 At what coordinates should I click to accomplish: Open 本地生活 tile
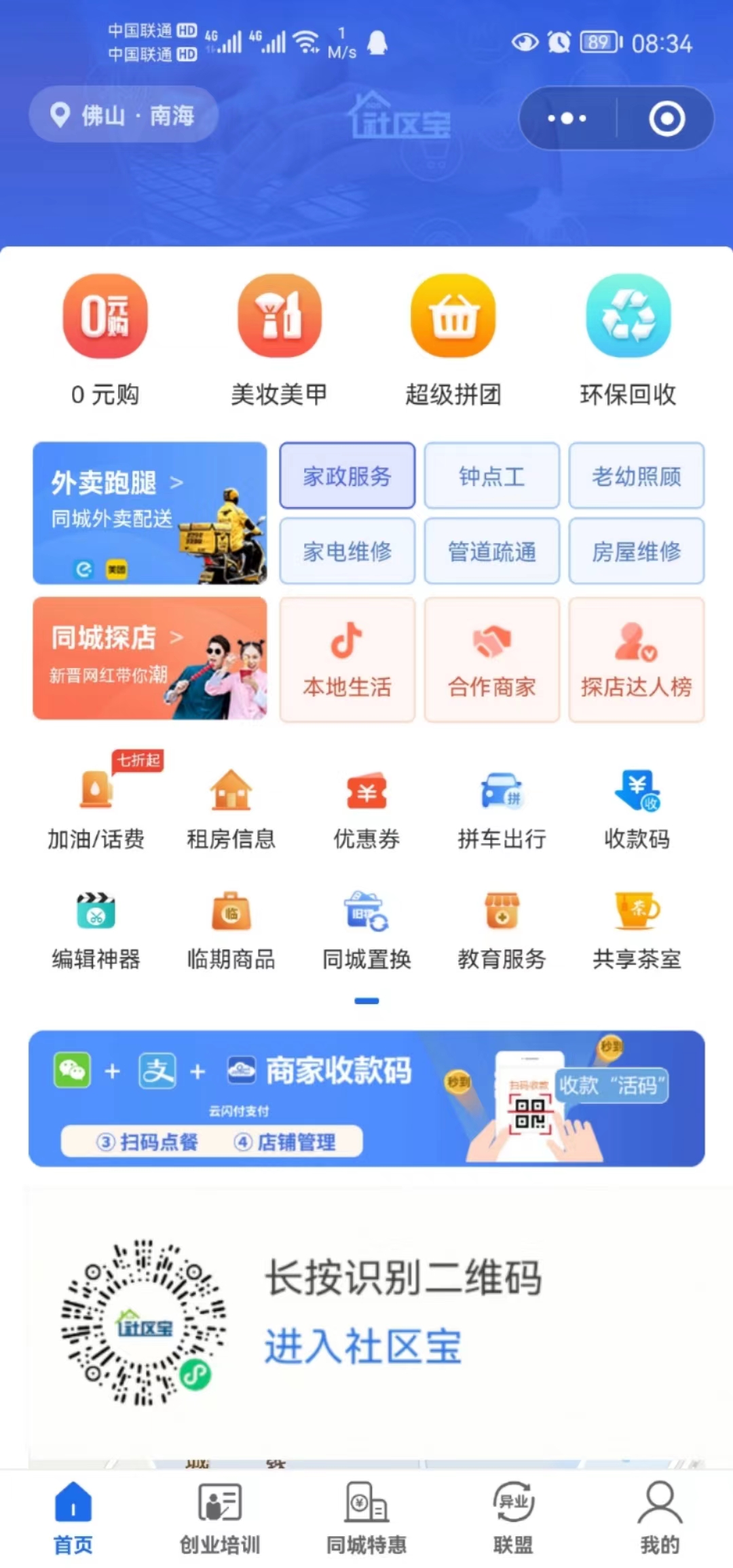(347, 659)
